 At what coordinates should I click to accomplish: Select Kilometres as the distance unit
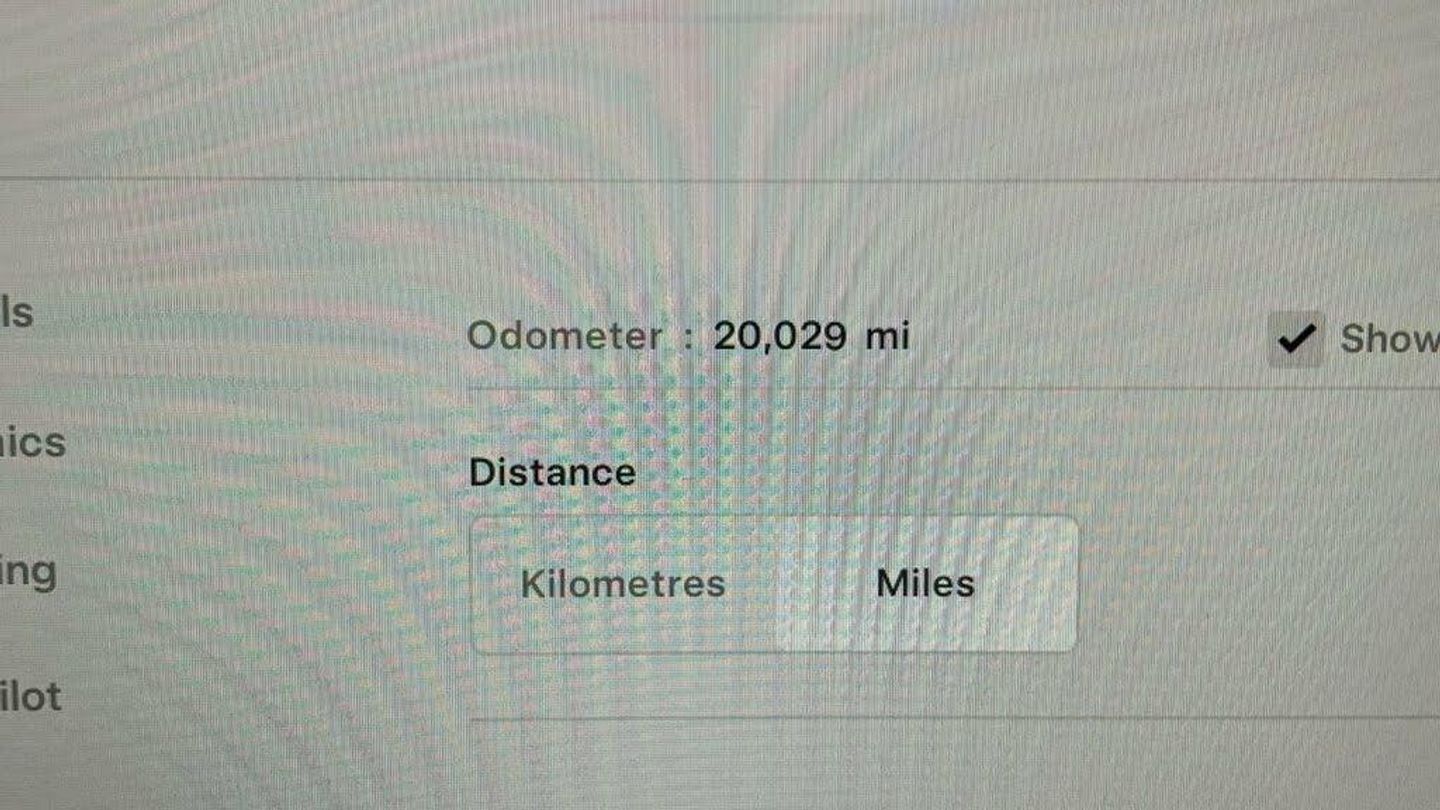(623, 584)
